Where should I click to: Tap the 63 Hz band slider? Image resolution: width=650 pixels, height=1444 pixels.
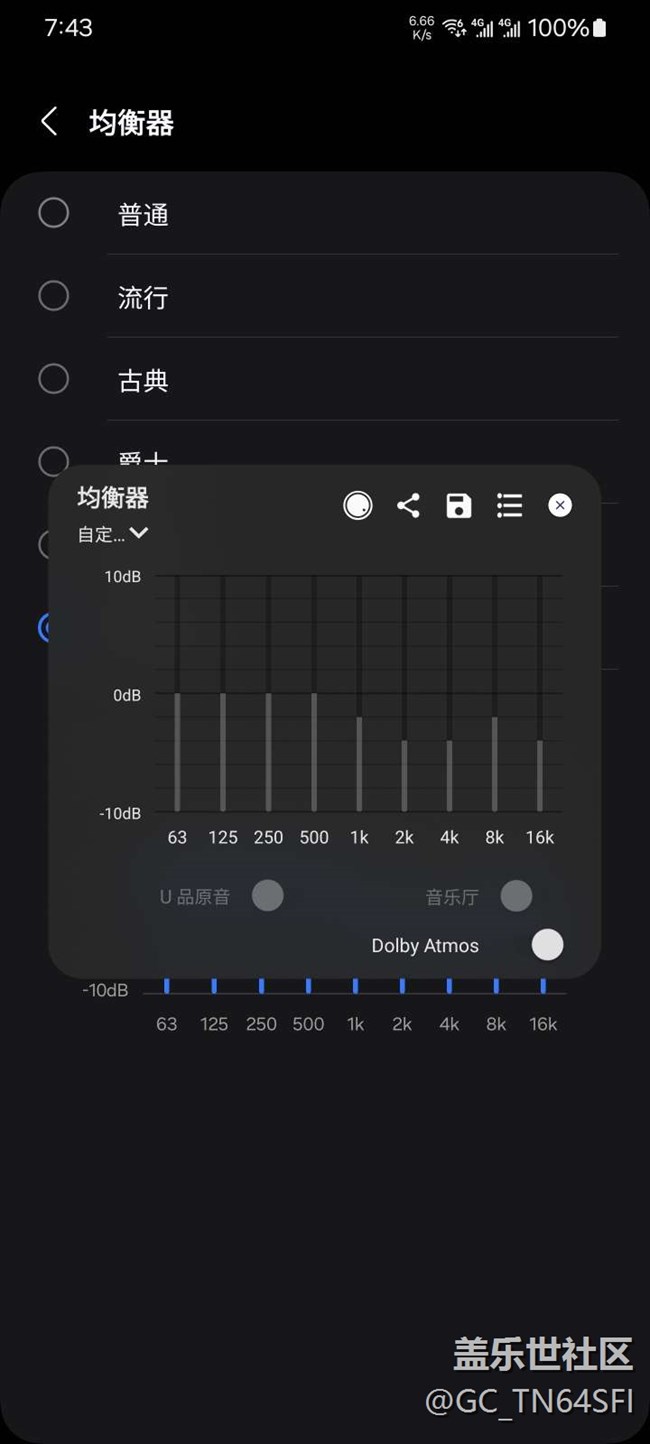[x=177, y=694]
